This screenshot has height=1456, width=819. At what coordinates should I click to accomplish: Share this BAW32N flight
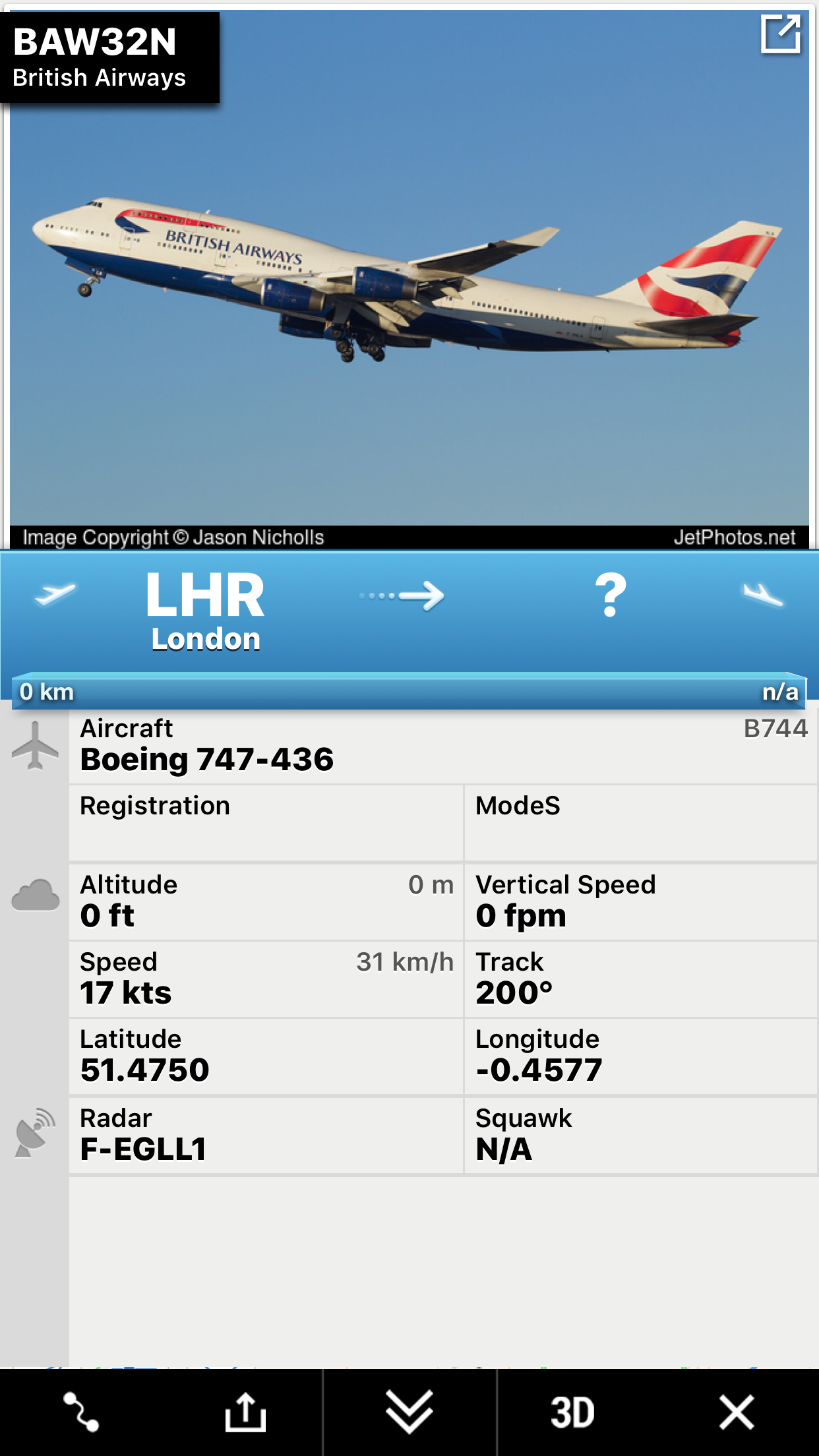(245, 1412)
